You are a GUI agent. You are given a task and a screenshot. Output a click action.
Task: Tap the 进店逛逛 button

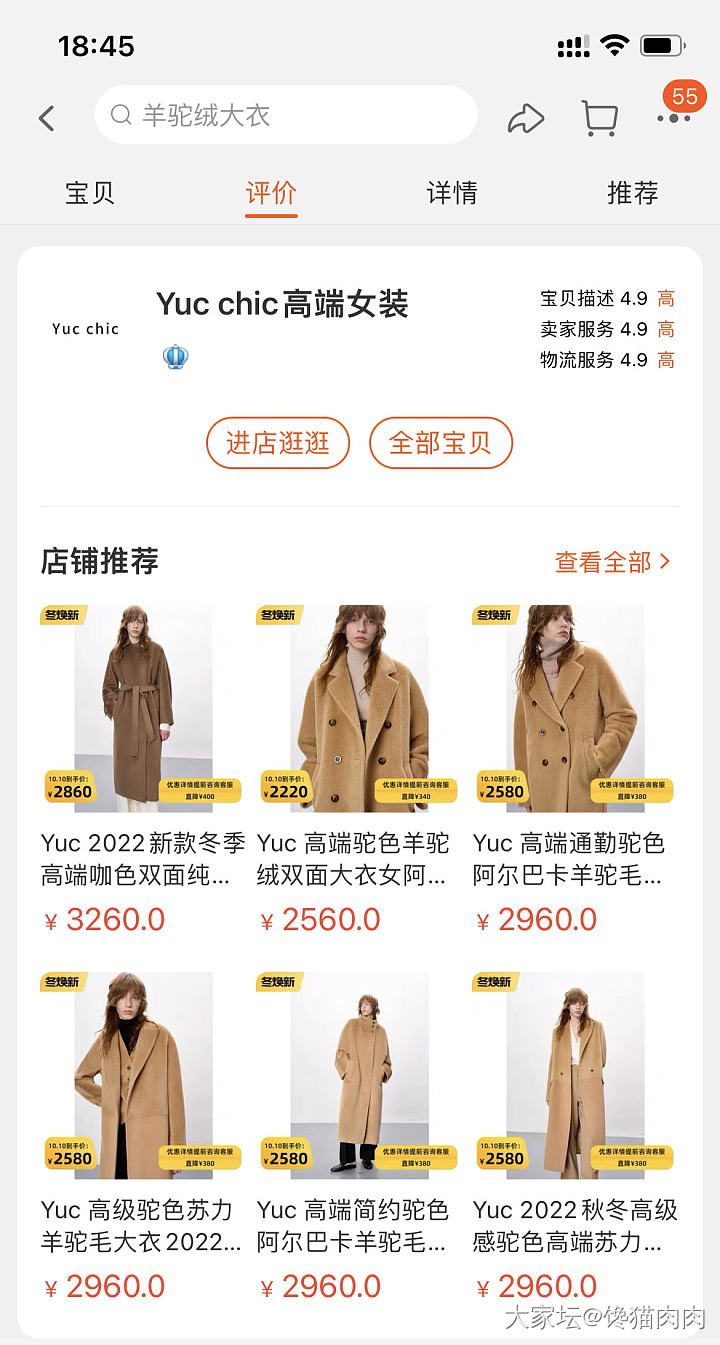pyautogui.click(x=278, y=442)
